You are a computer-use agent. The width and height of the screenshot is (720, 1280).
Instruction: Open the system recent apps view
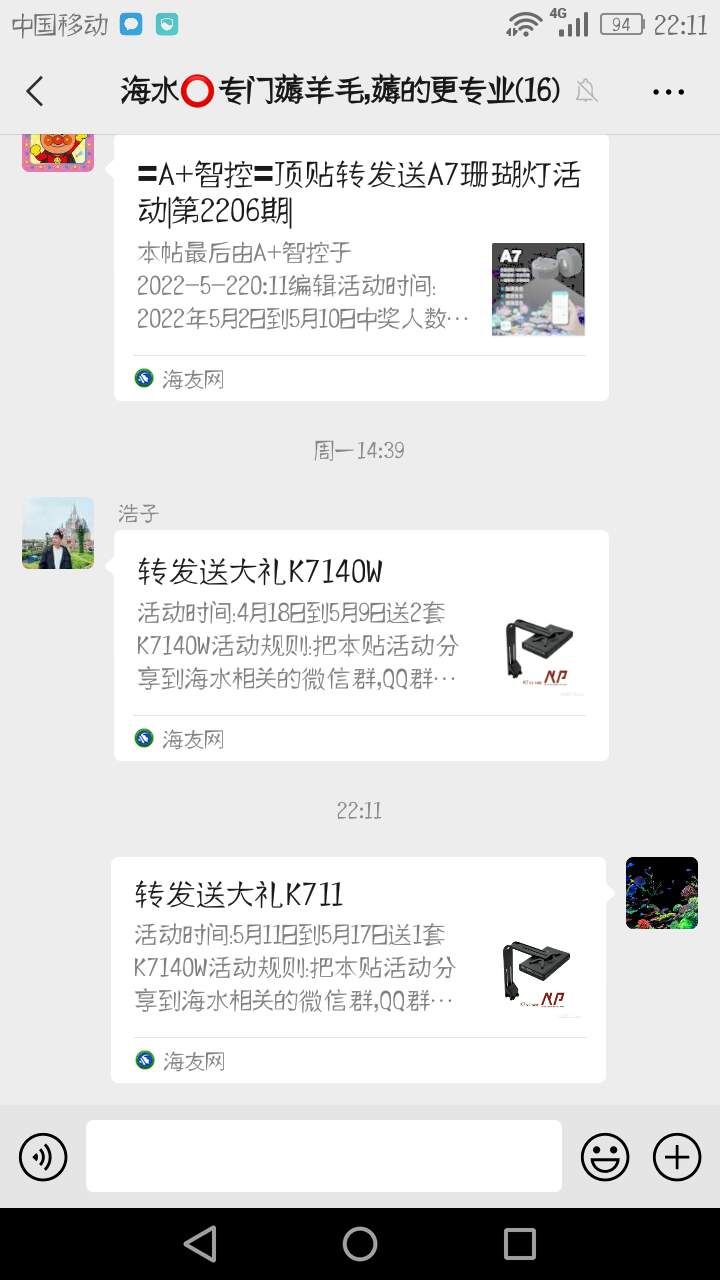(520, 1244)
